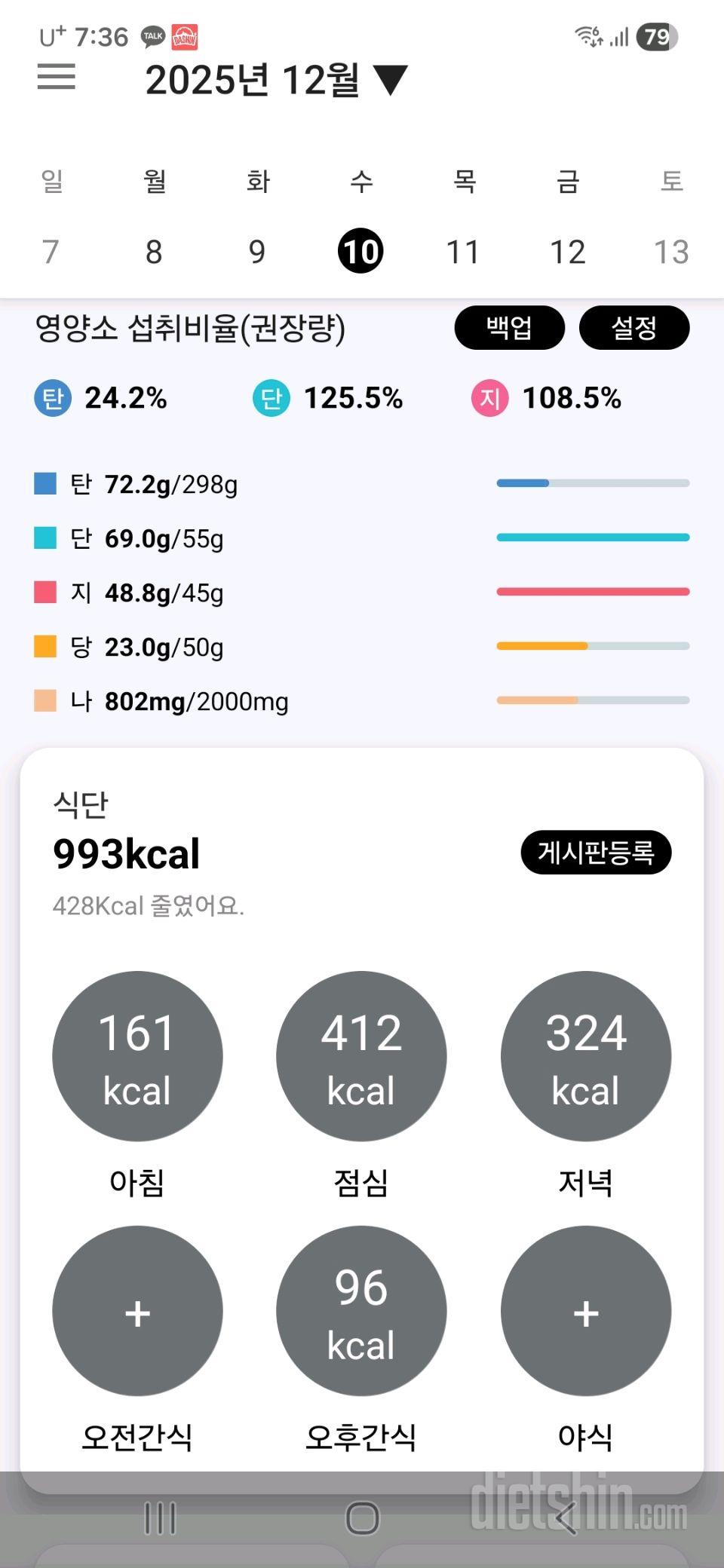Add food to 야식
Viewport: 724px width, 1568px height.
[x=585, y=1311]
